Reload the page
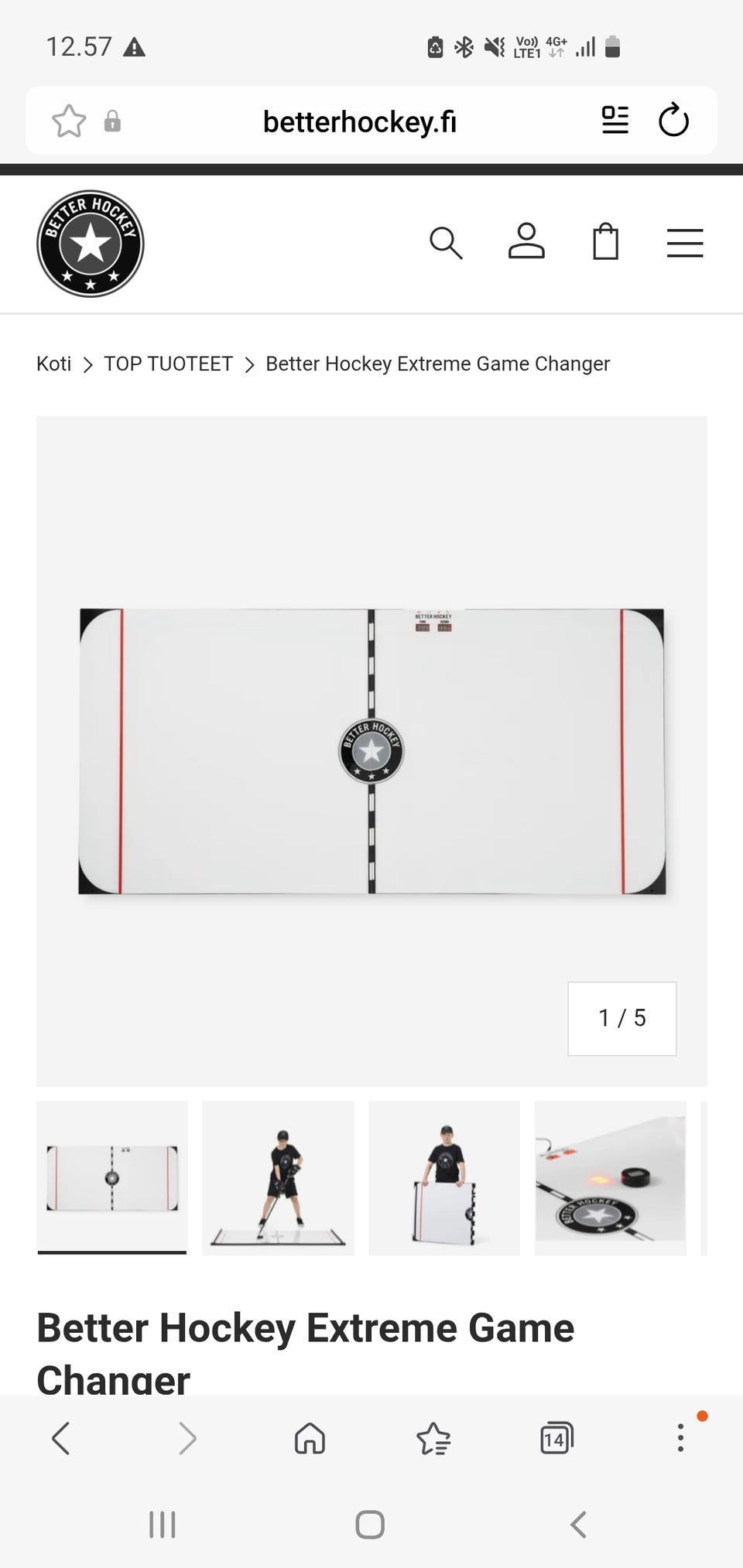 [x=673, y=120]
